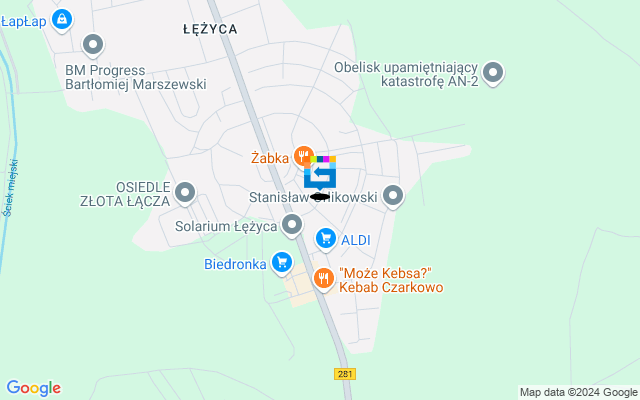Tap the "Może Kebsa?" Kebab Czarkowo marker

[x=323, y=279]
